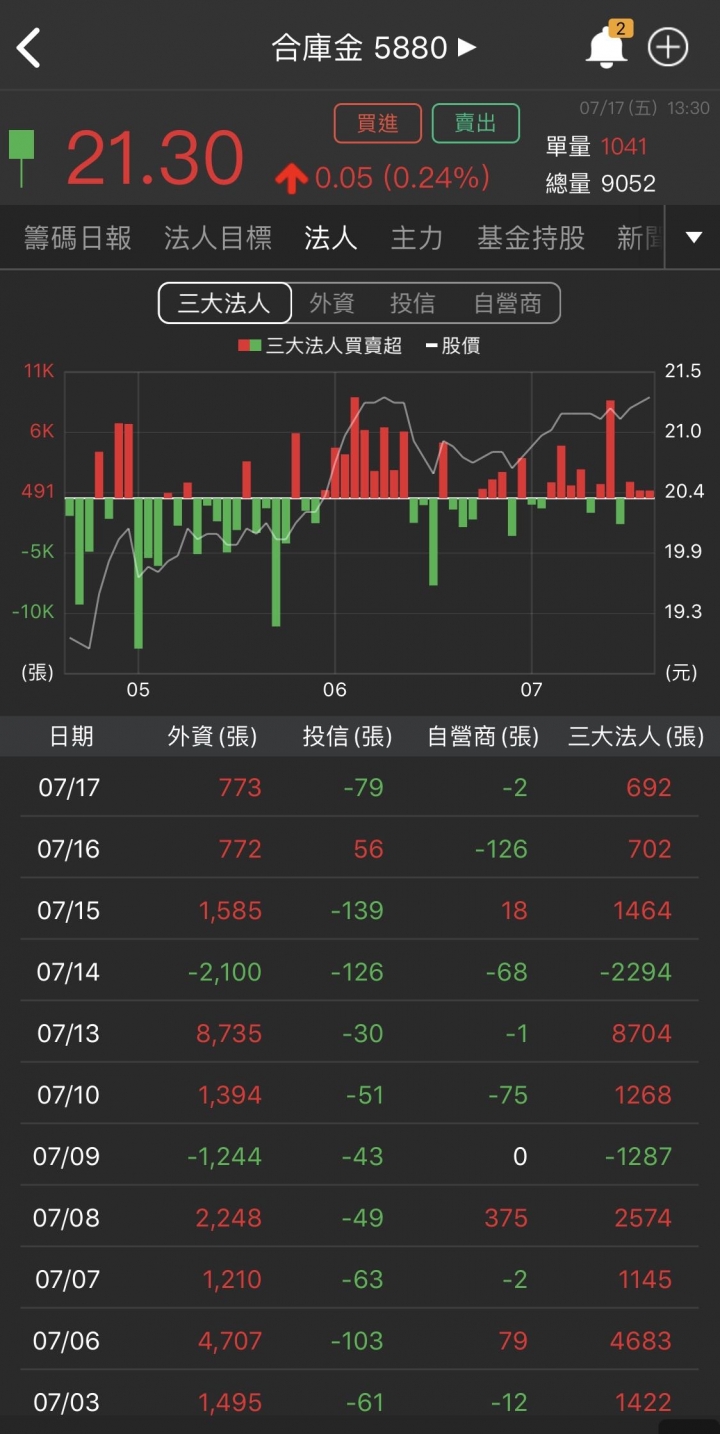
Task: Switch to the 法人目標 tab
Action: pos(218,237)
